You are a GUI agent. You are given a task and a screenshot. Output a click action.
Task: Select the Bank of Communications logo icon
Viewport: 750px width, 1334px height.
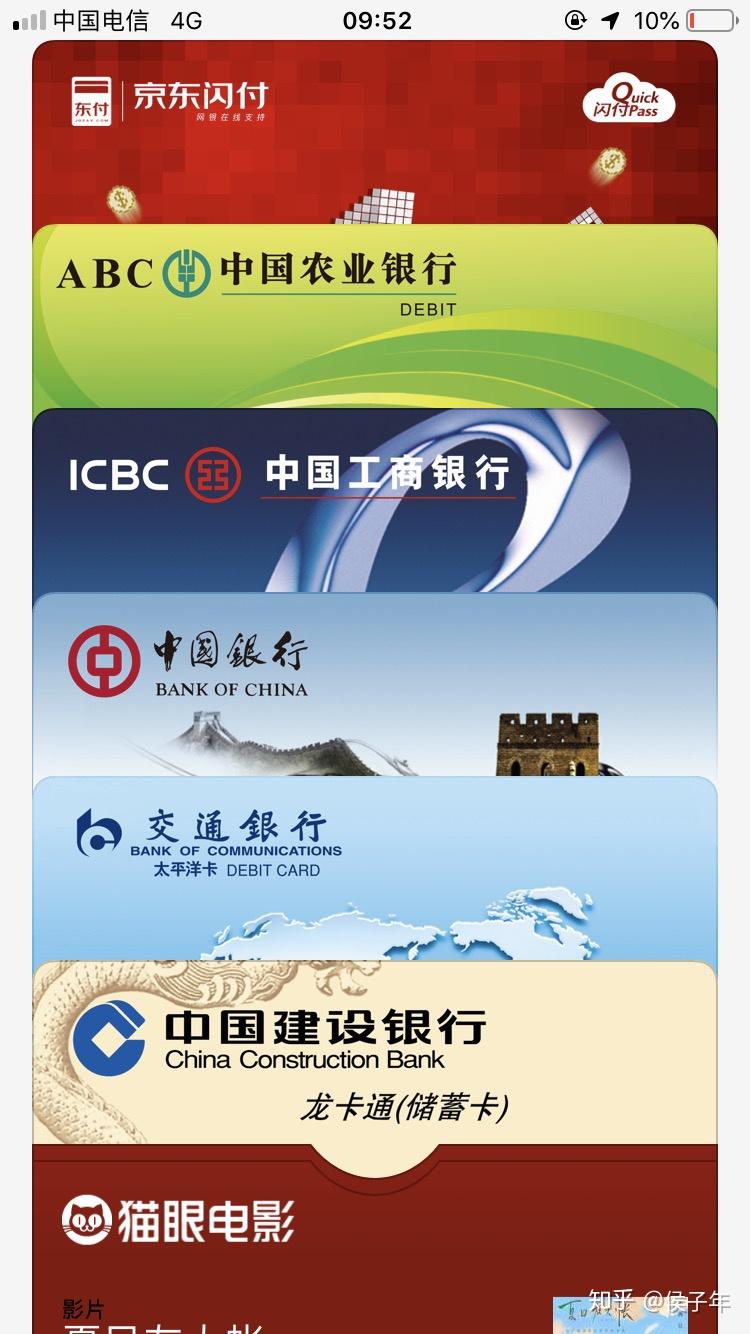pos(98,832)
